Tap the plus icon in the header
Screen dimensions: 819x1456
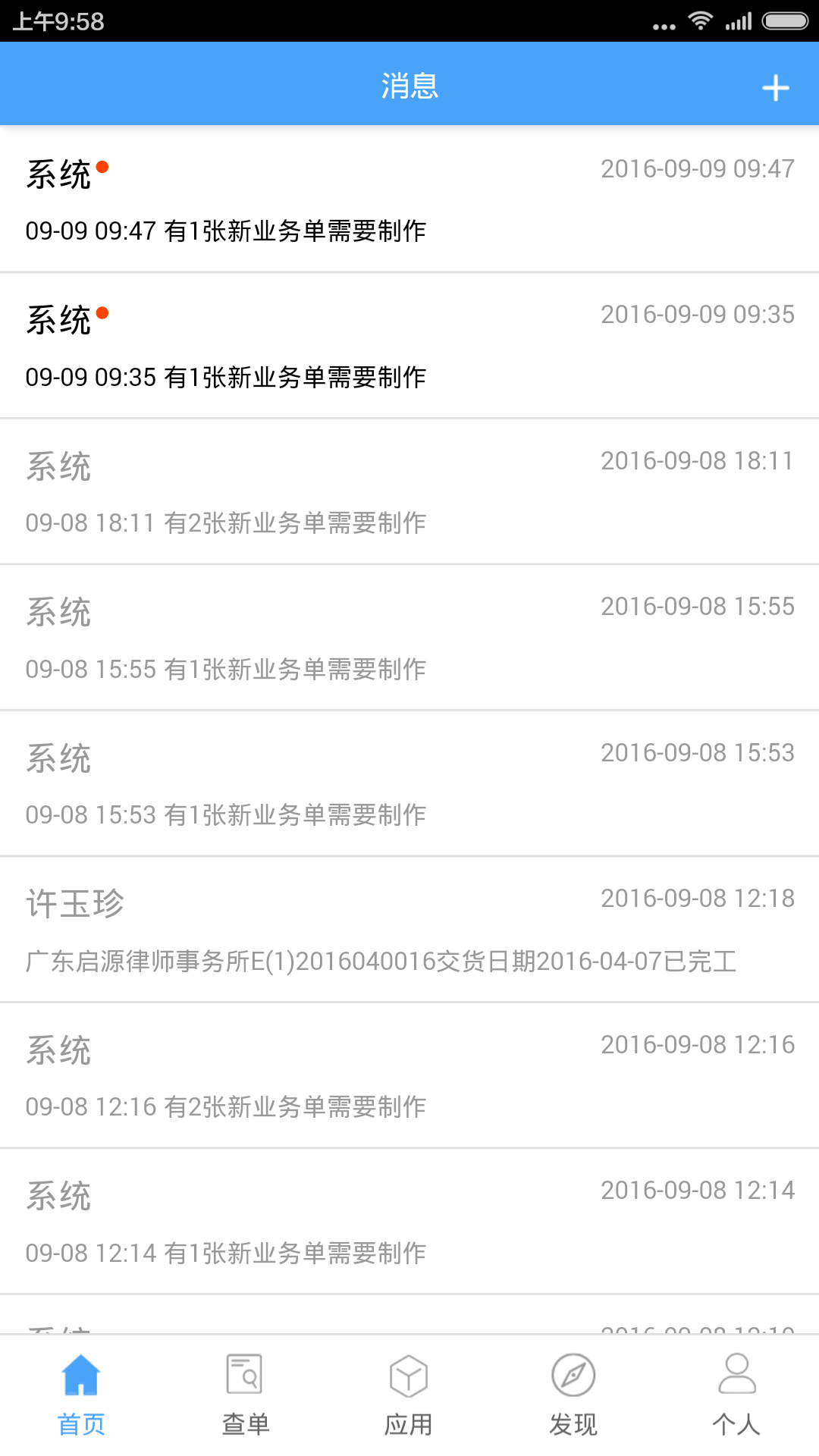[x=775, y=88]
